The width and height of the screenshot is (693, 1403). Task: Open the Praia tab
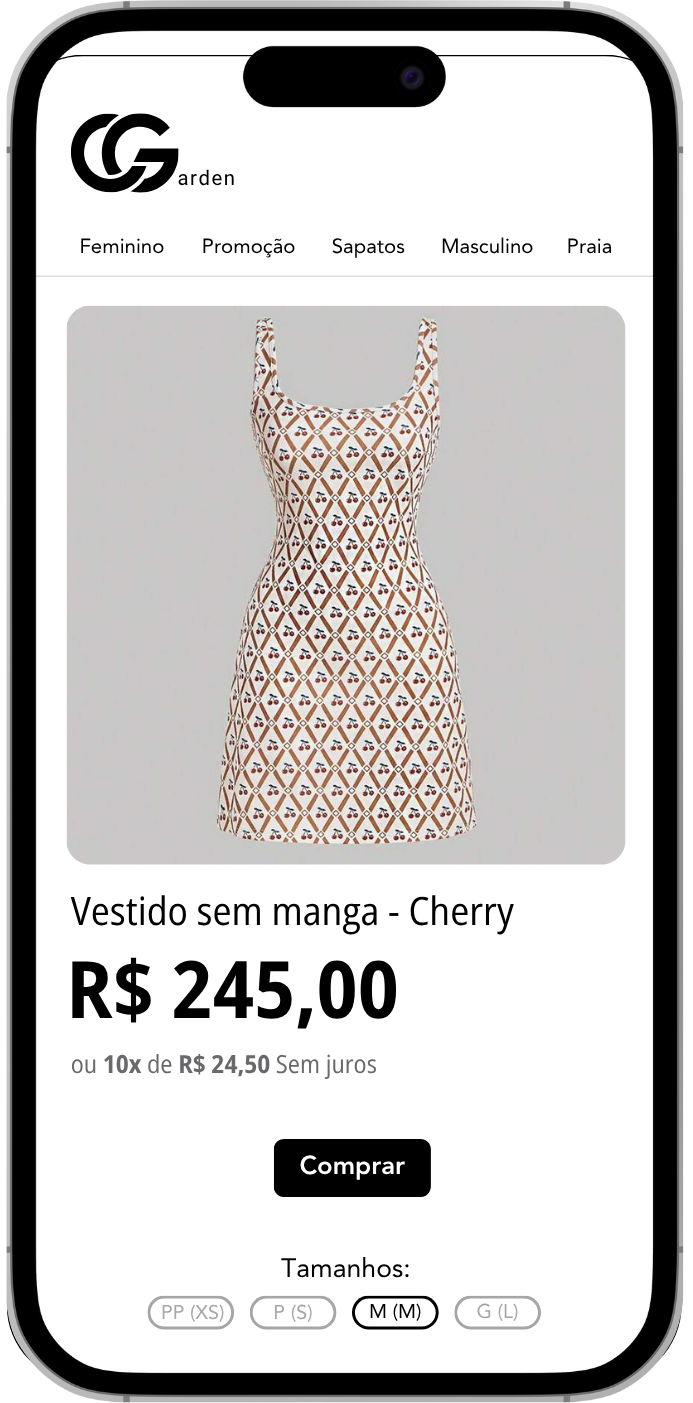[589, 246]
